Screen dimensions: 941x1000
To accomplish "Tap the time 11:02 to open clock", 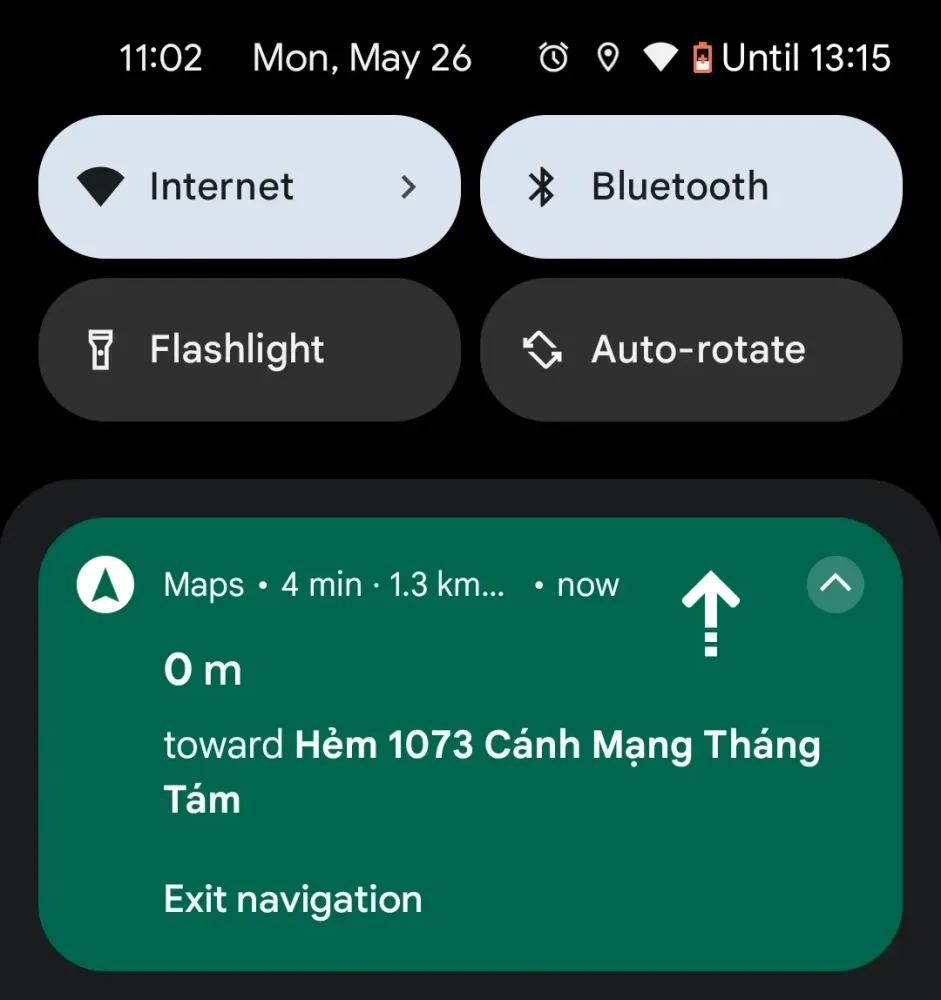I will 161,58.
